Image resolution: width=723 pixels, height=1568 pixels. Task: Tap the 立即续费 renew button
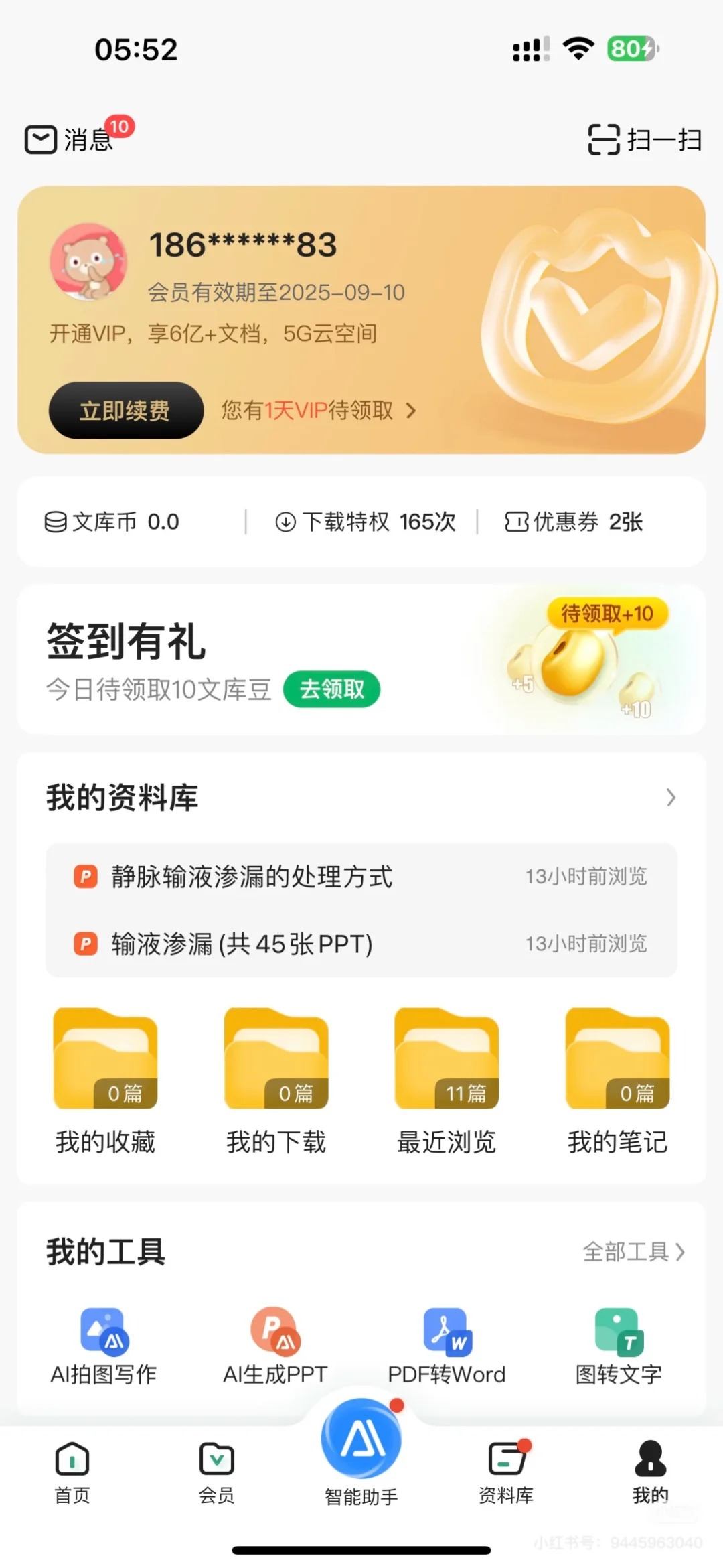tap(126, 411)
